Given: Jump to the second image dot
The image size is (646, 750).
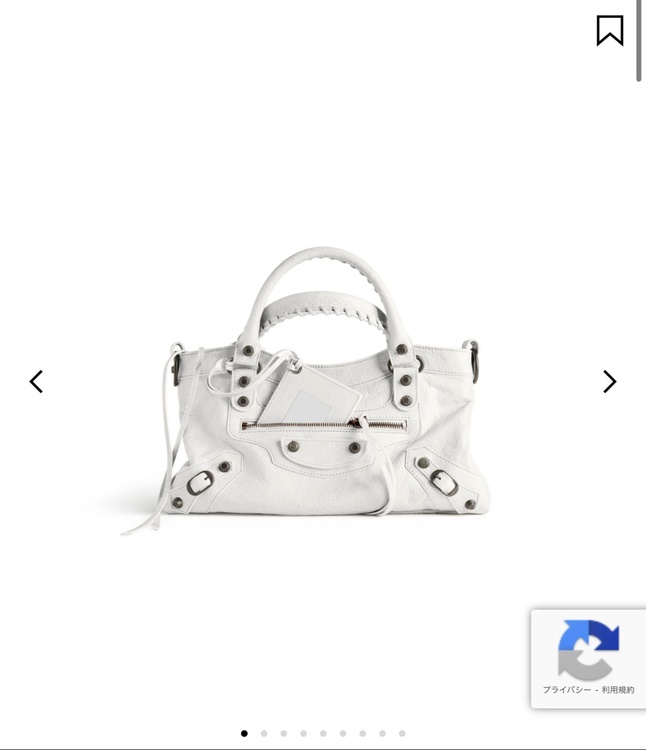Looking at the screenshot, I should pos(264,733).
